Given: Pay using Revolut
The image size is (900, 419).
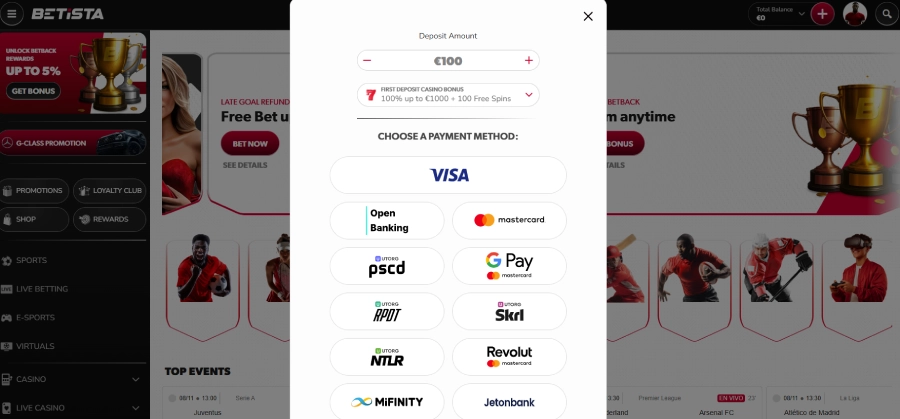Looking at the screenshot, I should coord(509,356).
